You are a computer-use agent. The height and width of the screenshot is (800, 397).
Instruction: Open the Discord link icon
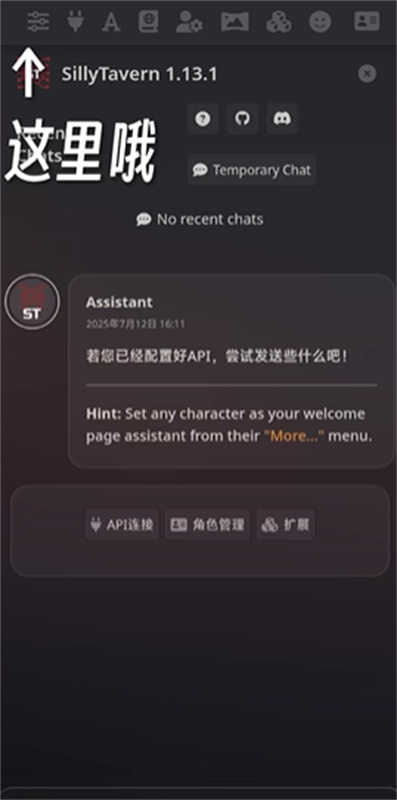coord(282,118)
